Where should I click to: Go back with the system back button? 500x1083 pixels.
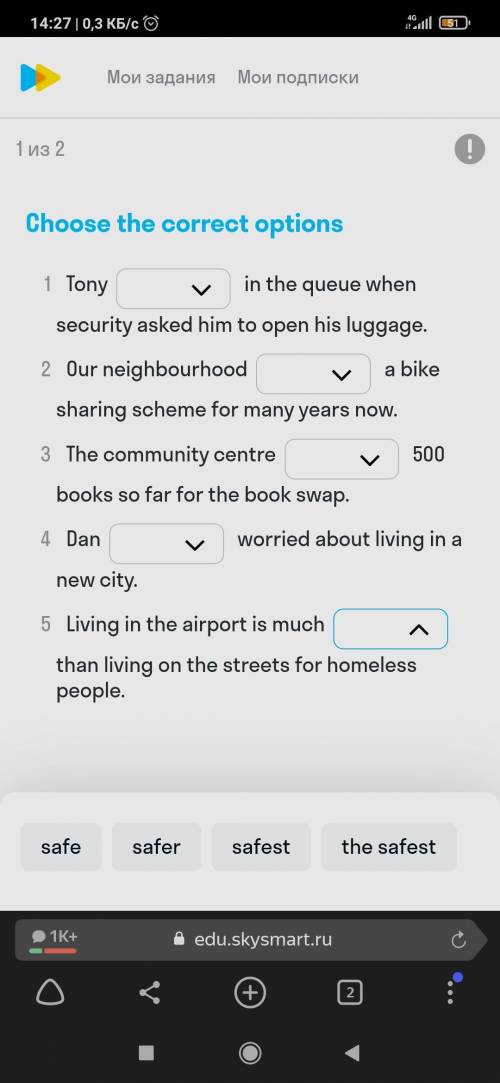click(x=352, y=1053)
